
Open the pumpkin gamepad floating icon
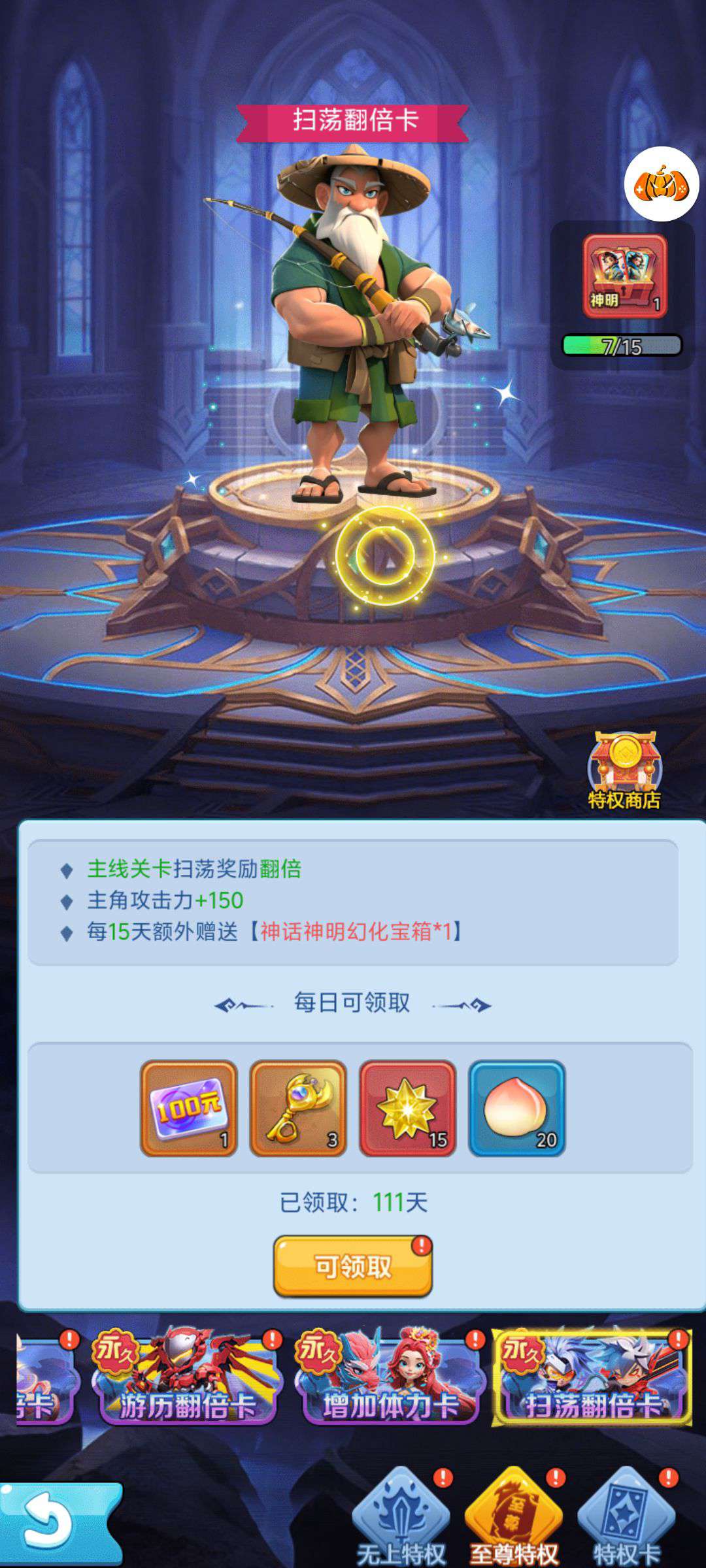click(662, 184)
